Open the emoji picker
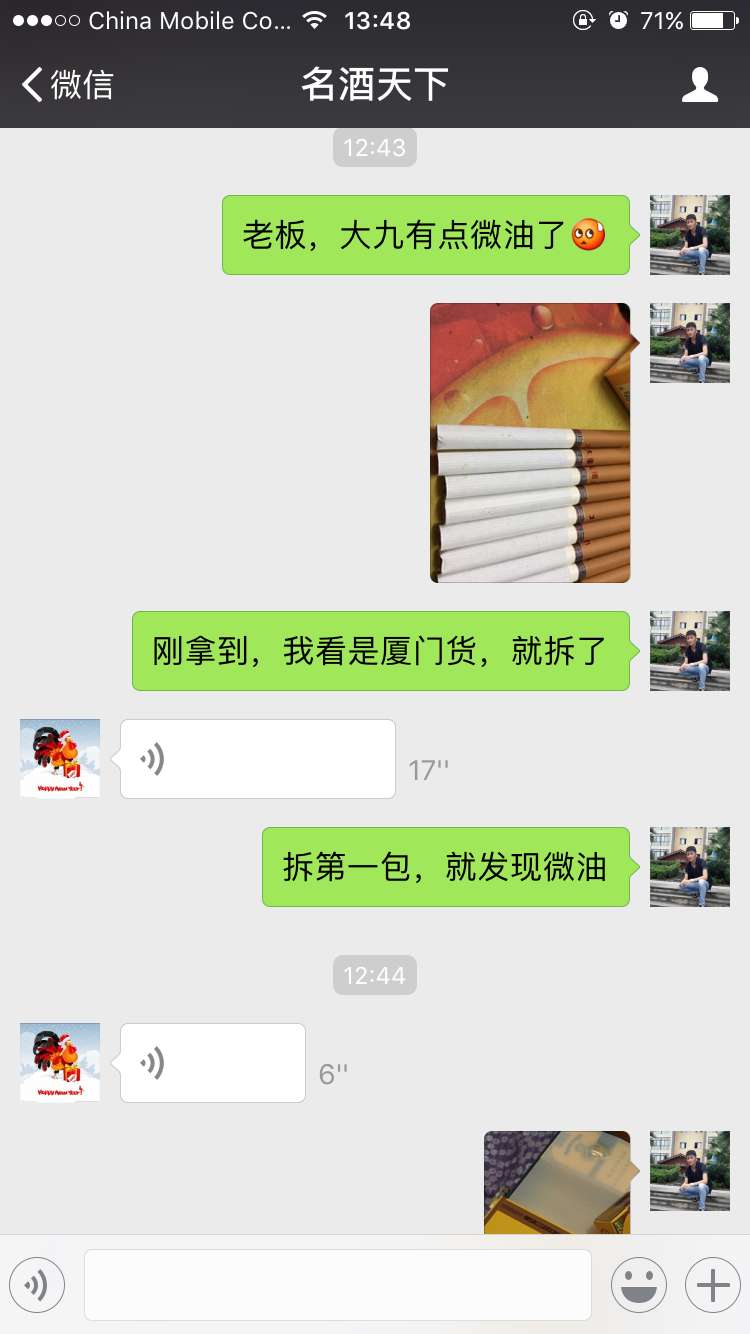This screenshot has height=1334, width=750. click(x=639, y=1285)
